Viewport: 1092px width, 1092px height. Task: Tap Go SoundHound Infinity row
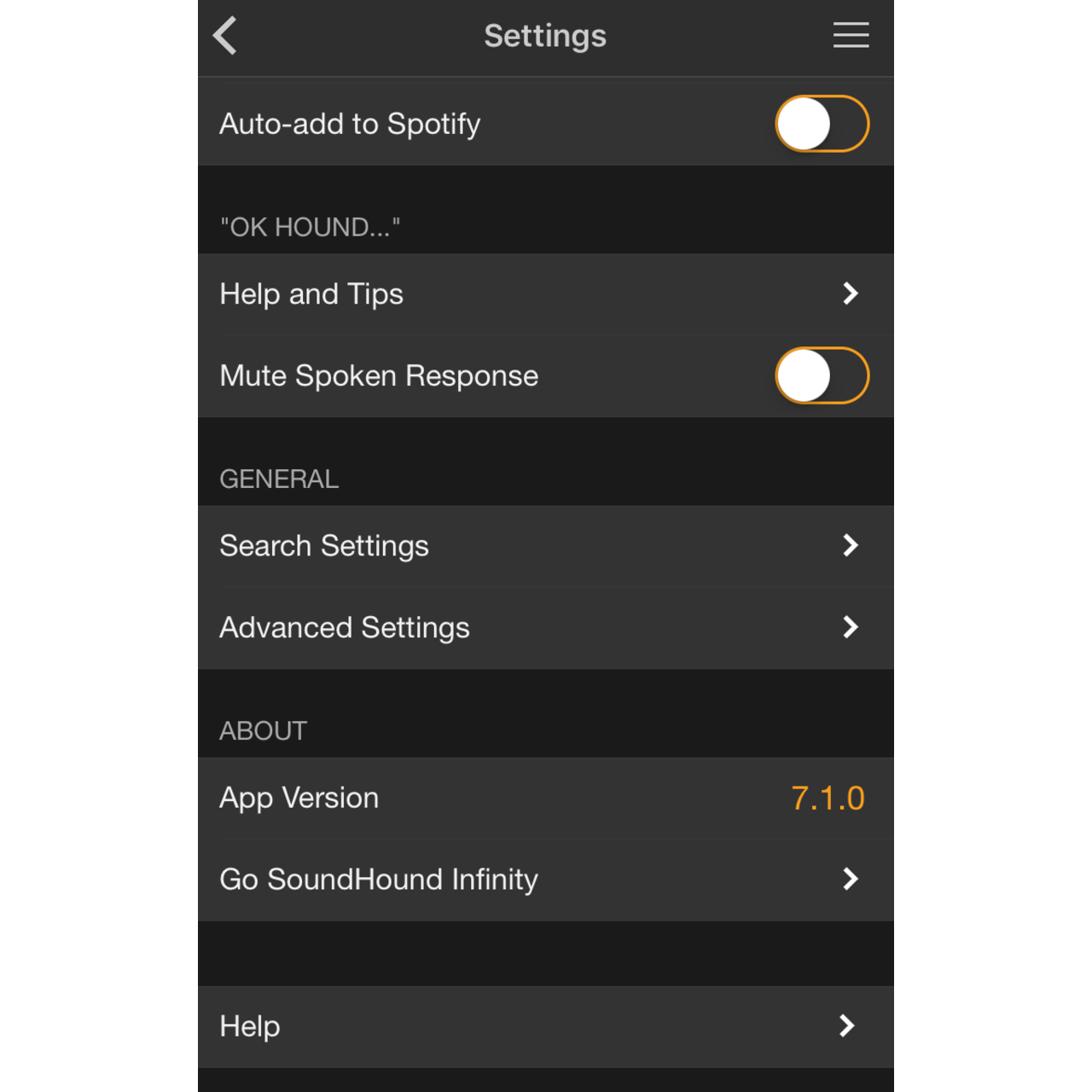[x=546, y=880]
